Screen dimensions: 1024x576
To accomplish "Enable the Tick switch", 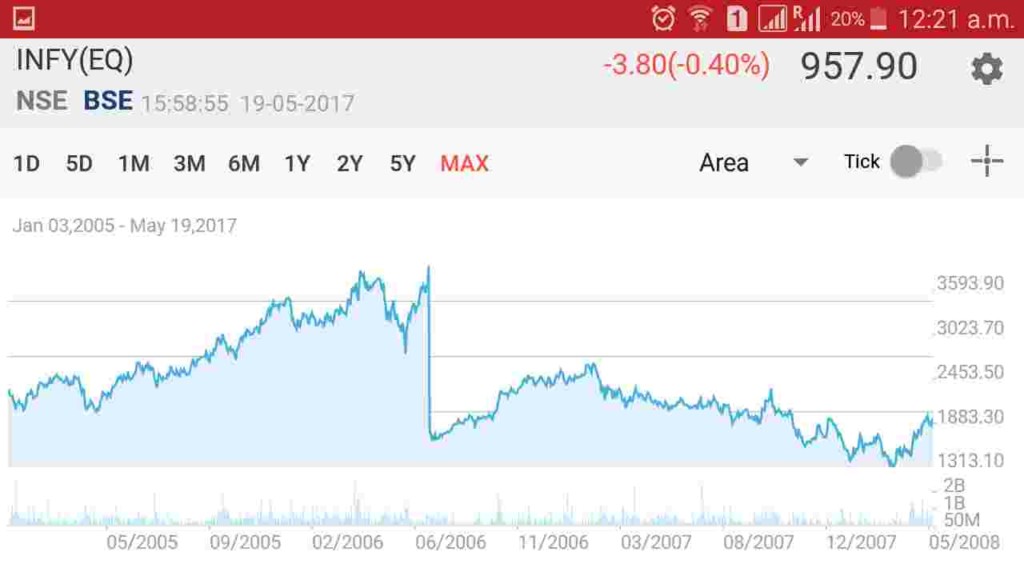I will (x=915, y=162).
